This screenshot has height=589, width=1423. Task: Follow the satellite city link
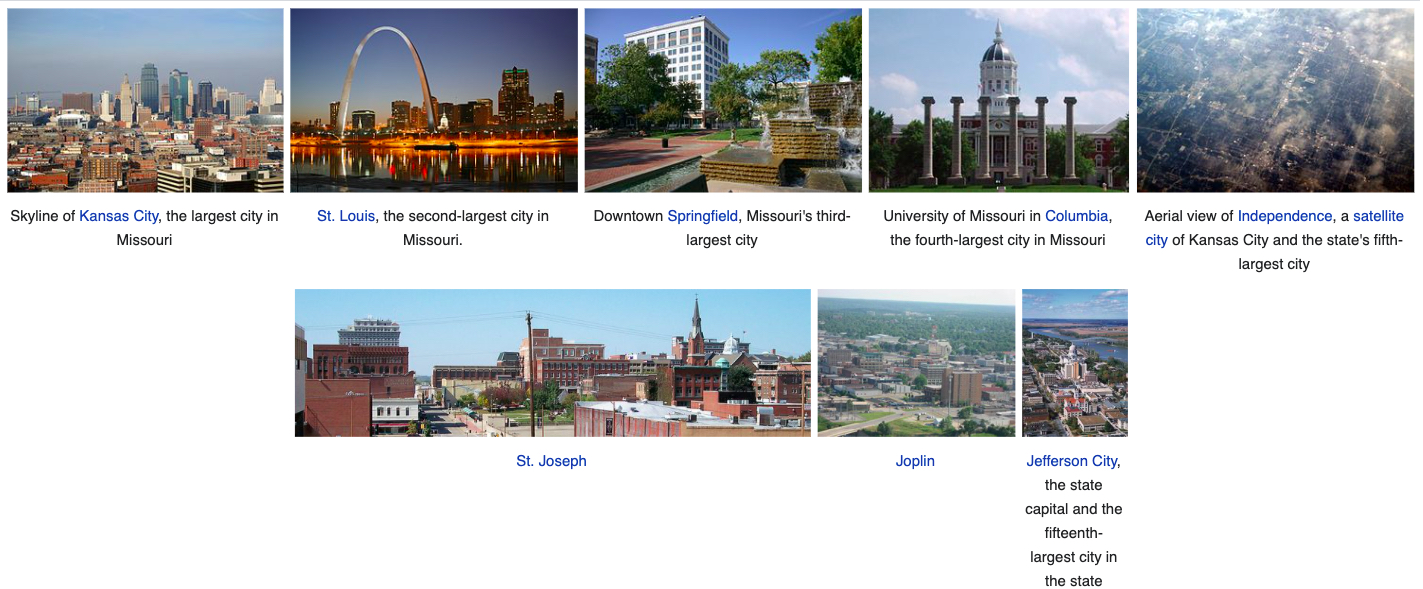(1378, 216)
